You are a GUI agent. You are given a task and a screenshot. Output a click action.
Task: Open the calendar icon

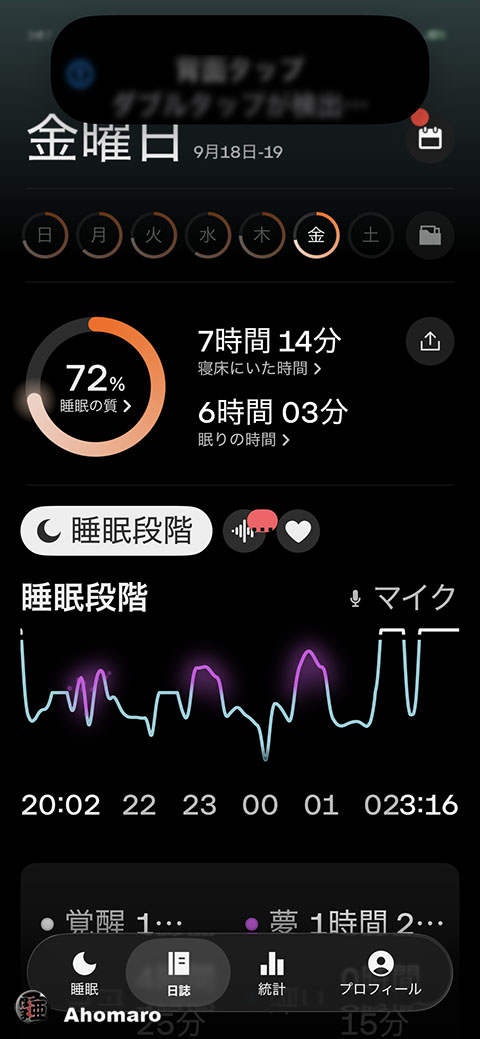pyautogui.click(x=430, y=139)
